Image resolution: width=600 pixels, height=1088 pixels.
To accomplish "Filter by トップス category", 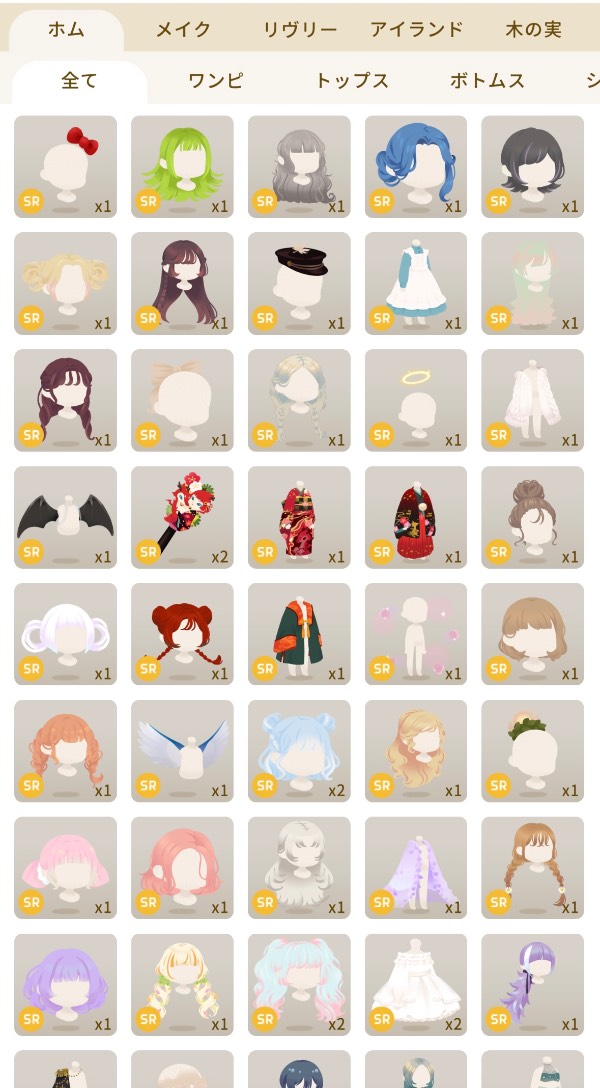I will [351, 81].
